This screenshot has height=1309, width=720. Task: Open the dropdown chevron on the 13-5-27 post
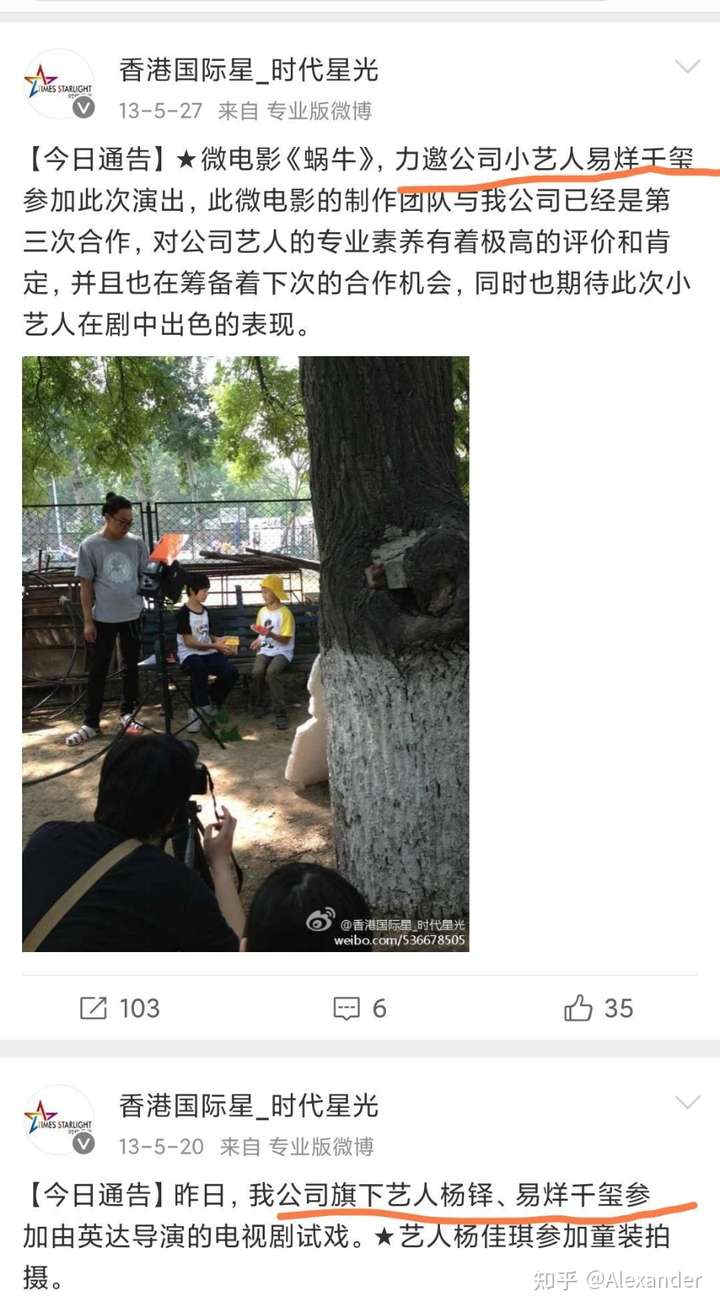(x=687, y=68)
